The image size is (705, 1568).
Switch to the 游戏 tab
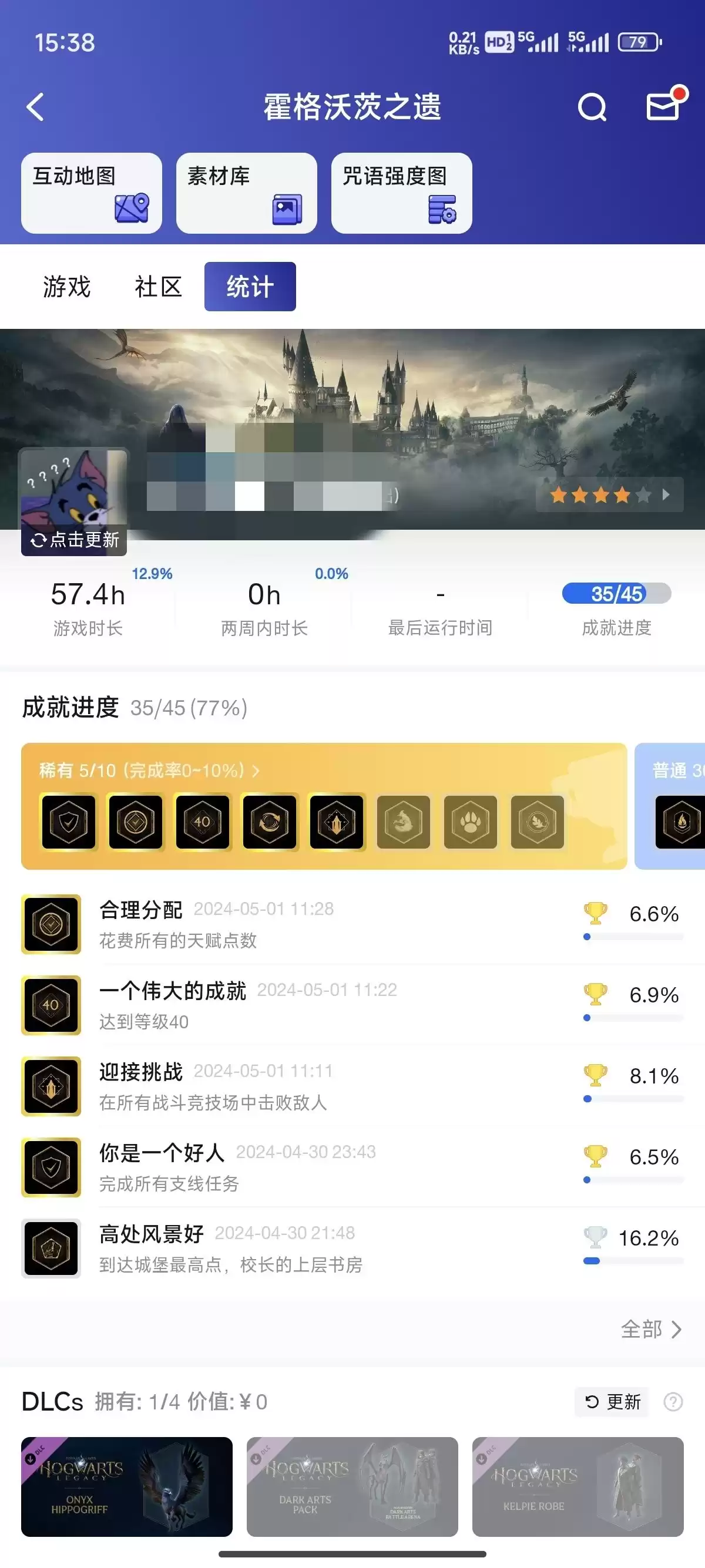[66, 287]
